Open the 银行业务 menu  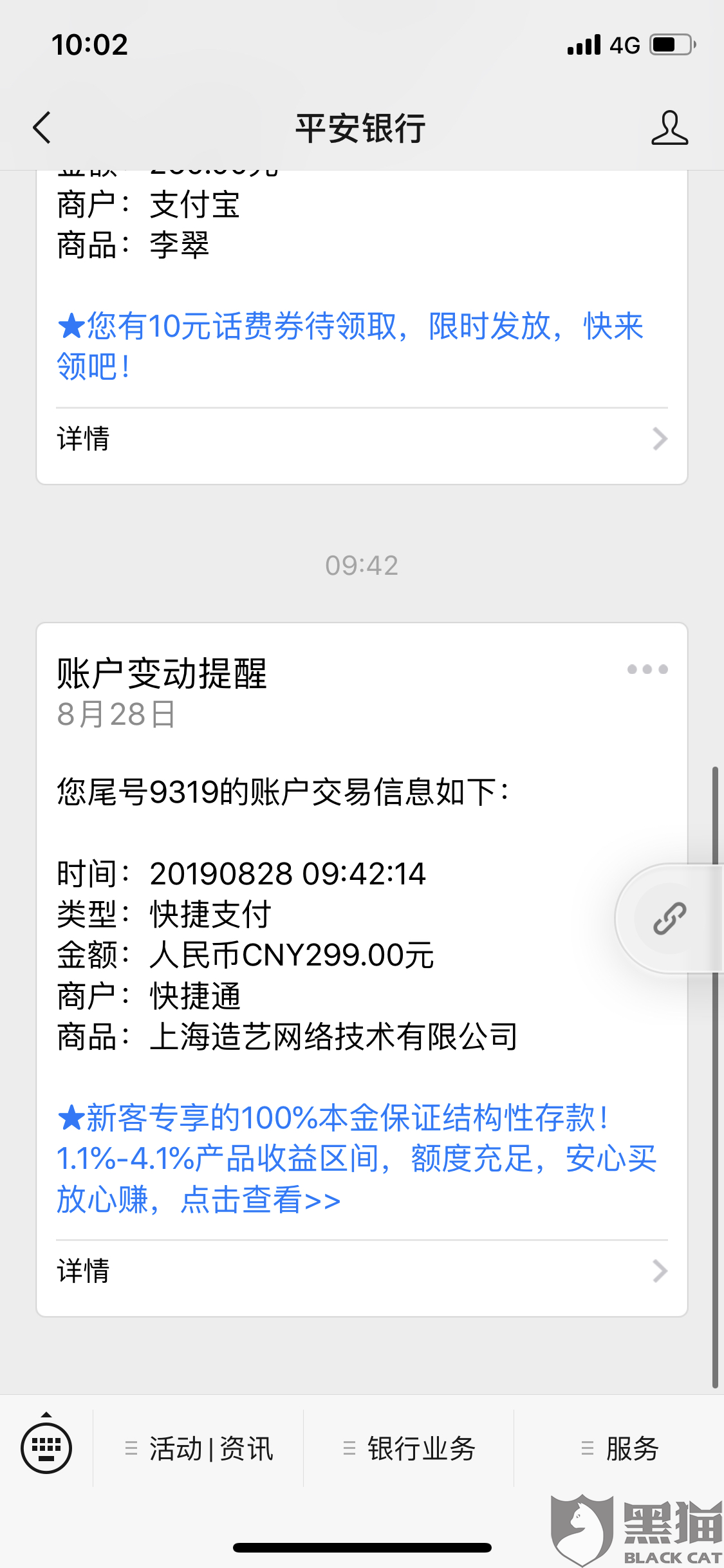(410, 1449)
